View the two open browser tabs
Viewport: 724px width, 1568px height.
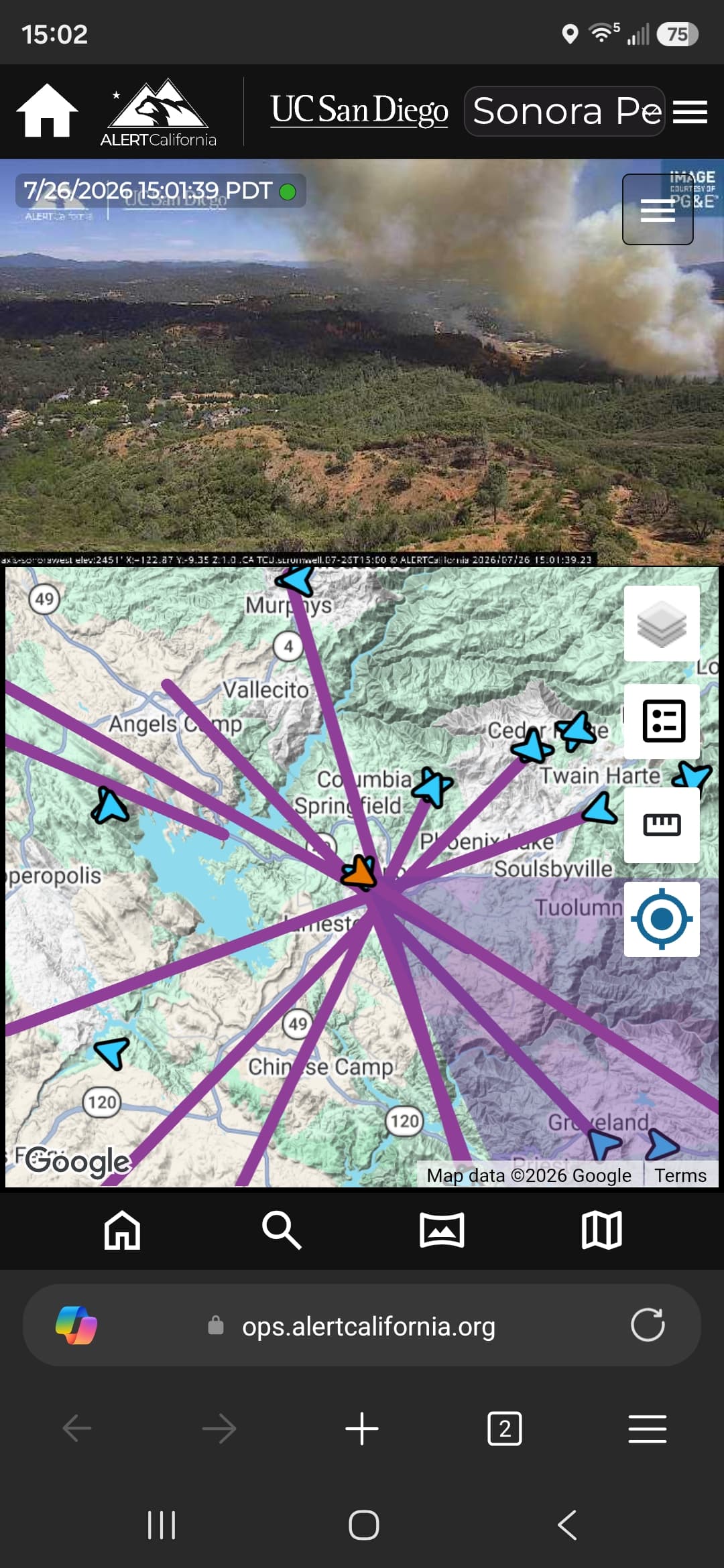(x=505, y=1429)
